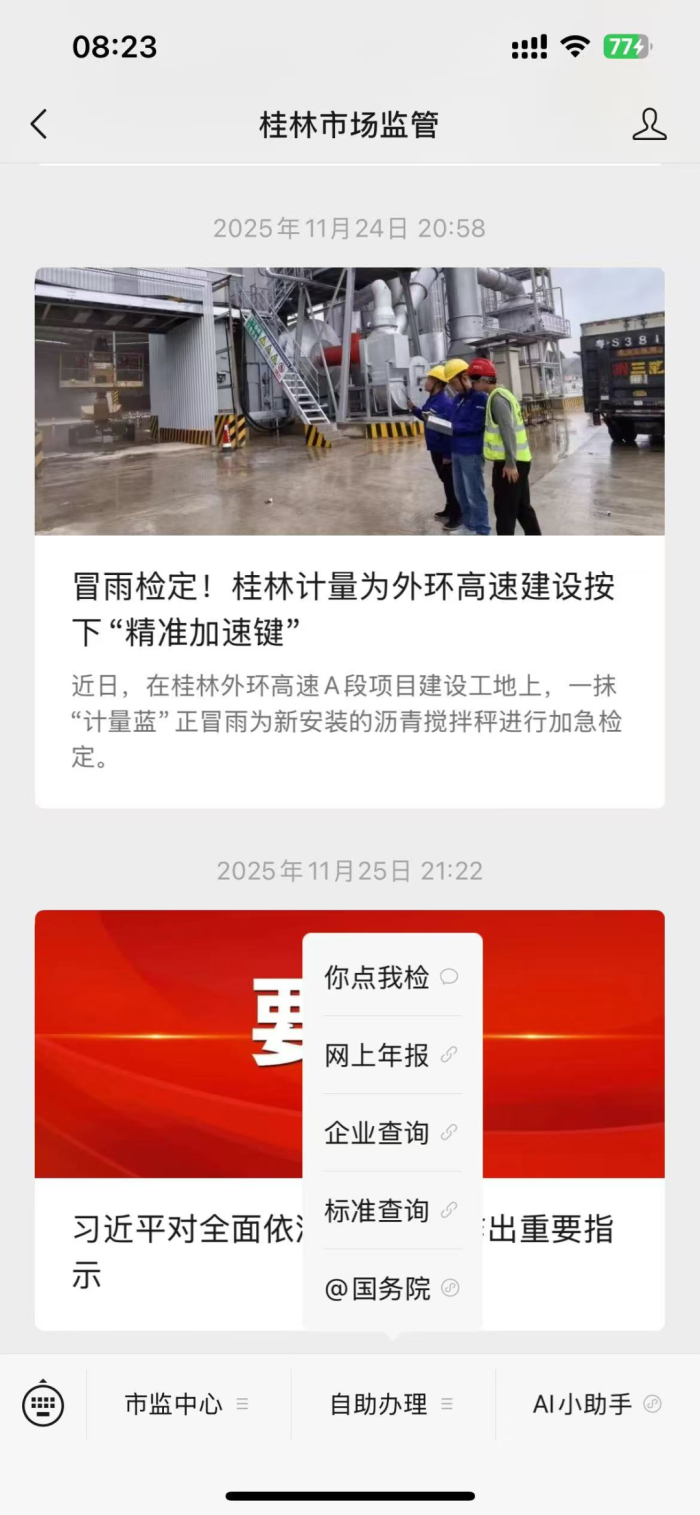Choose 企业查询 from the menu

coord(391,1133)
